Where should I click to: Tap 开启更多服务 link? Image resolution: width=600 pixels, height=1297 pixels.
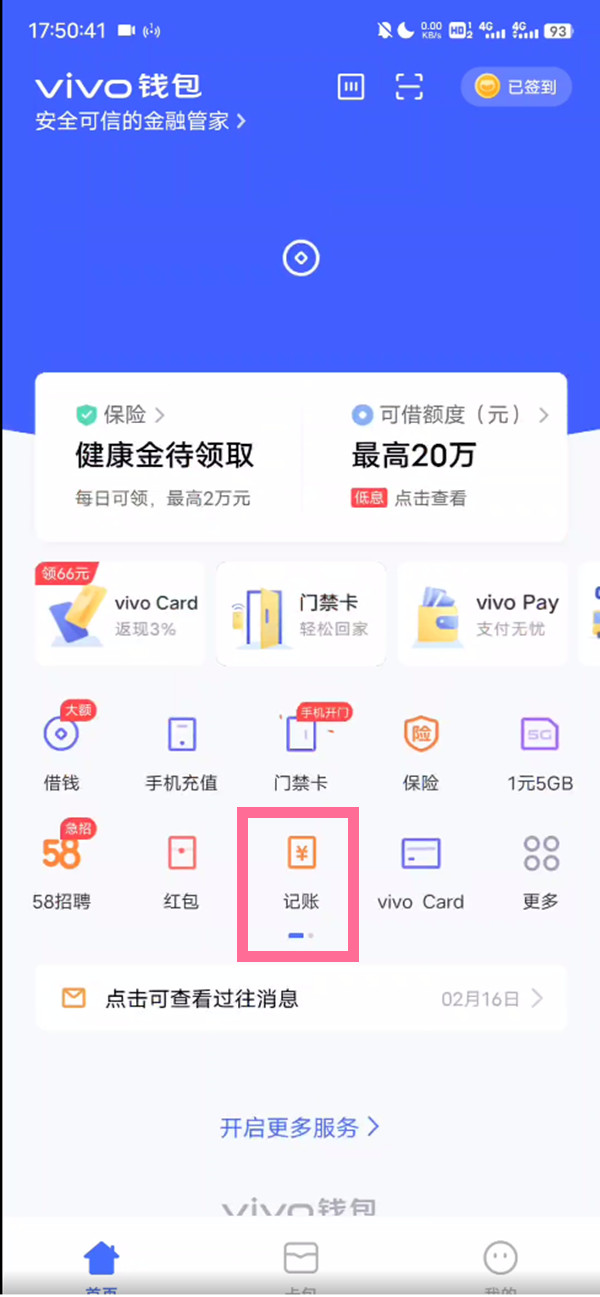click(x=300, y=1128)
